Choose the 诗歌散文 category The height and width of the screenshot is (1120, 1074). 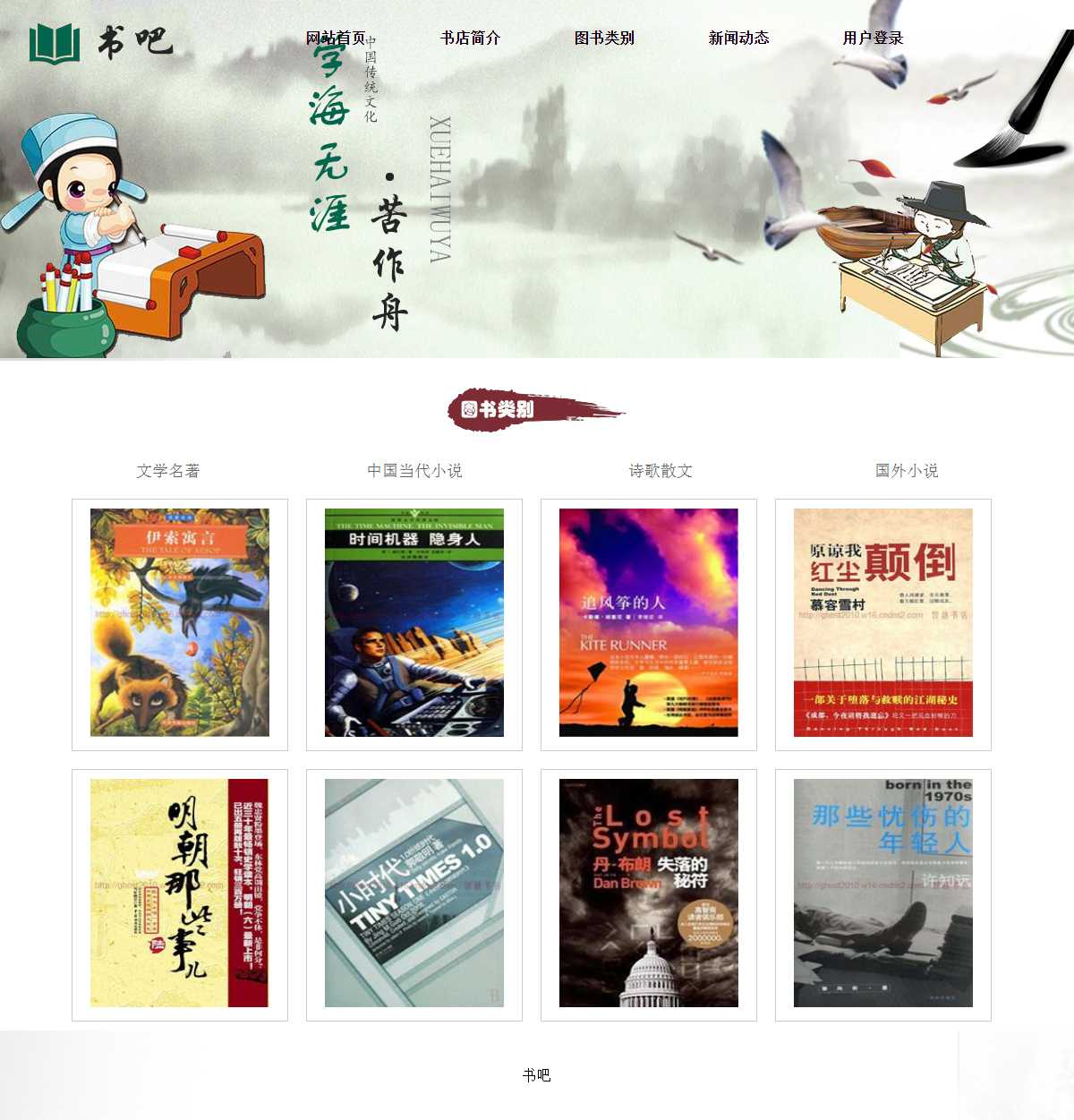(x=661, y=470)
